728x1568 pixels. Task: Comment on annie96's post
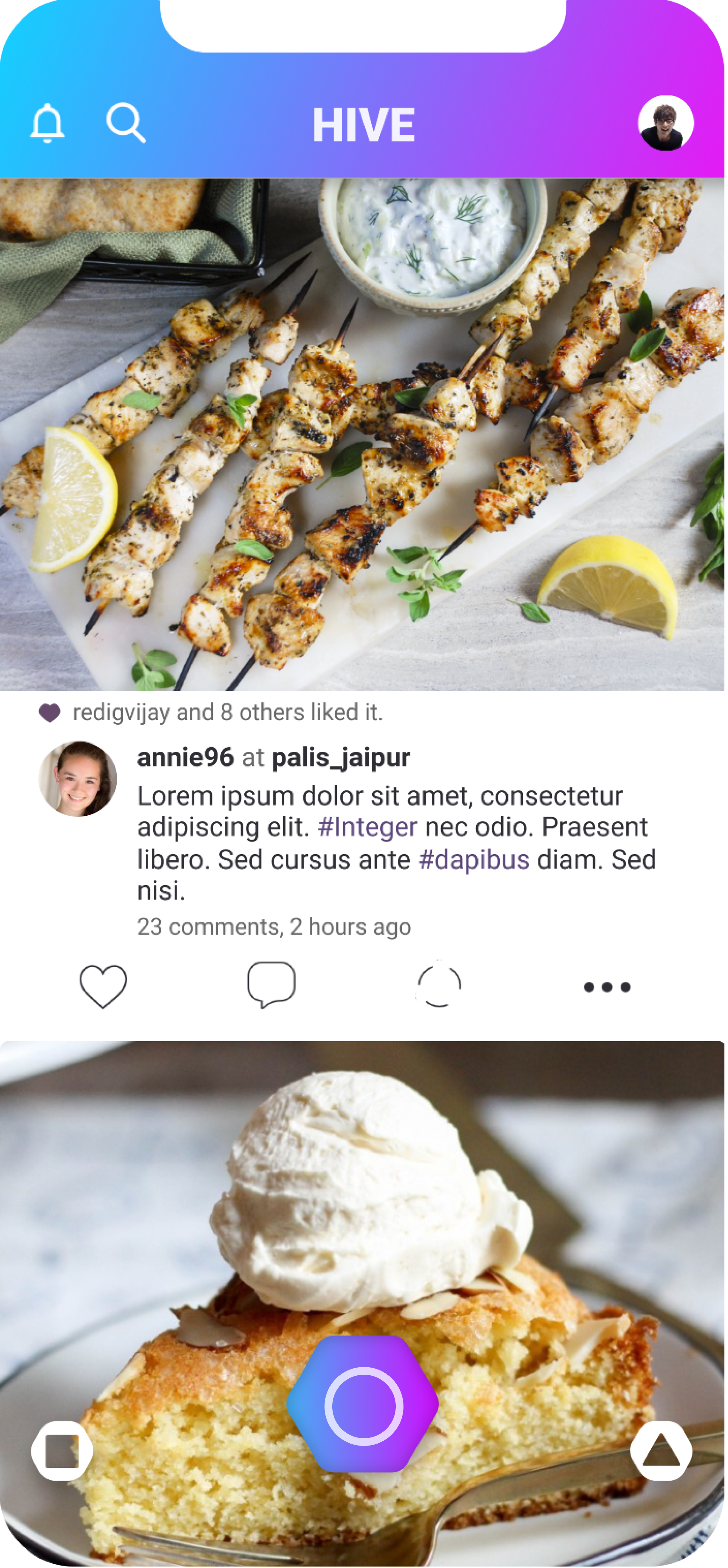(271, 984)
